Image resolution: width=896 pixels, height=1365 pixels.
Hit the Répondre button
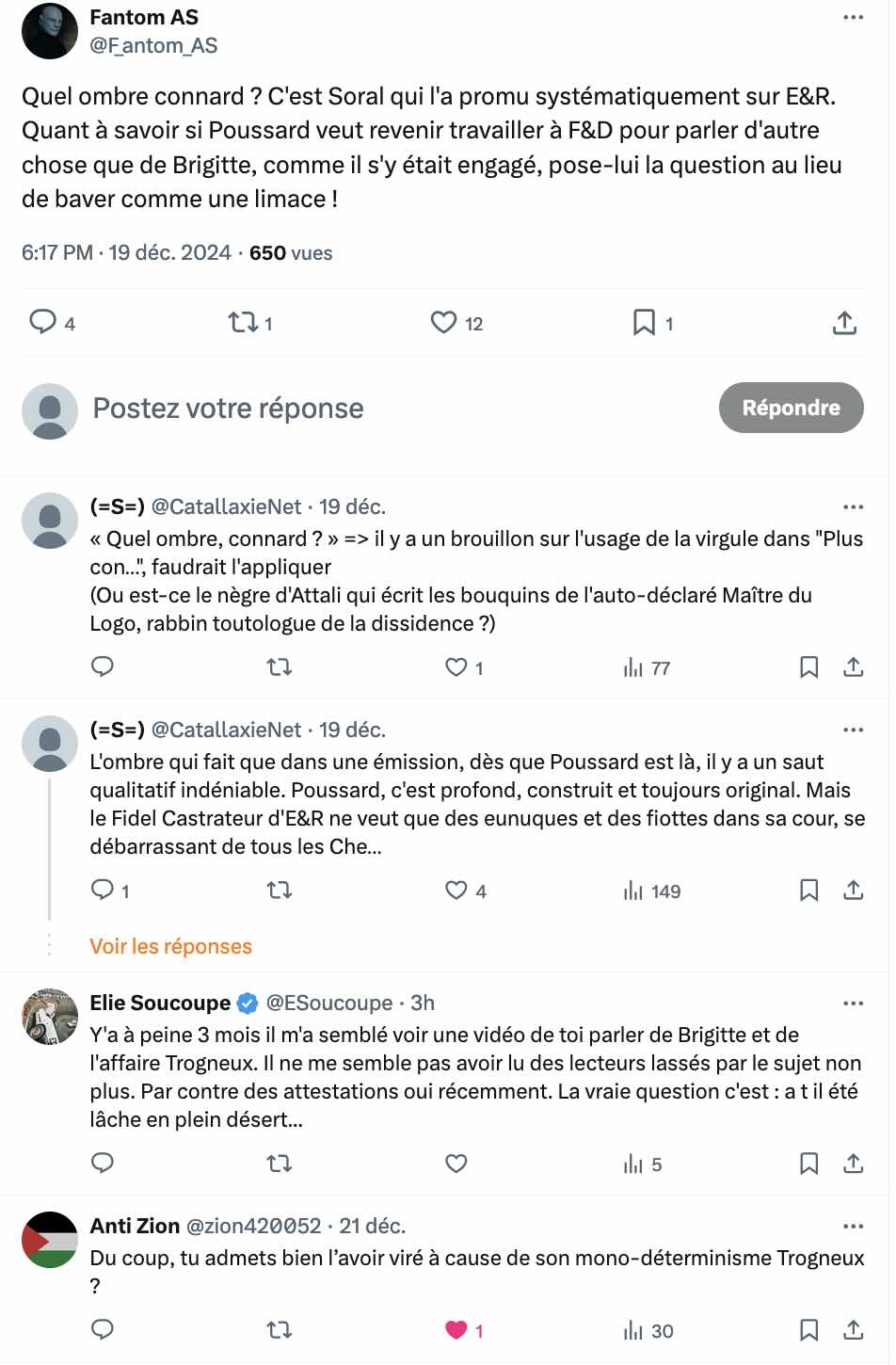click(x=791, y=408)
